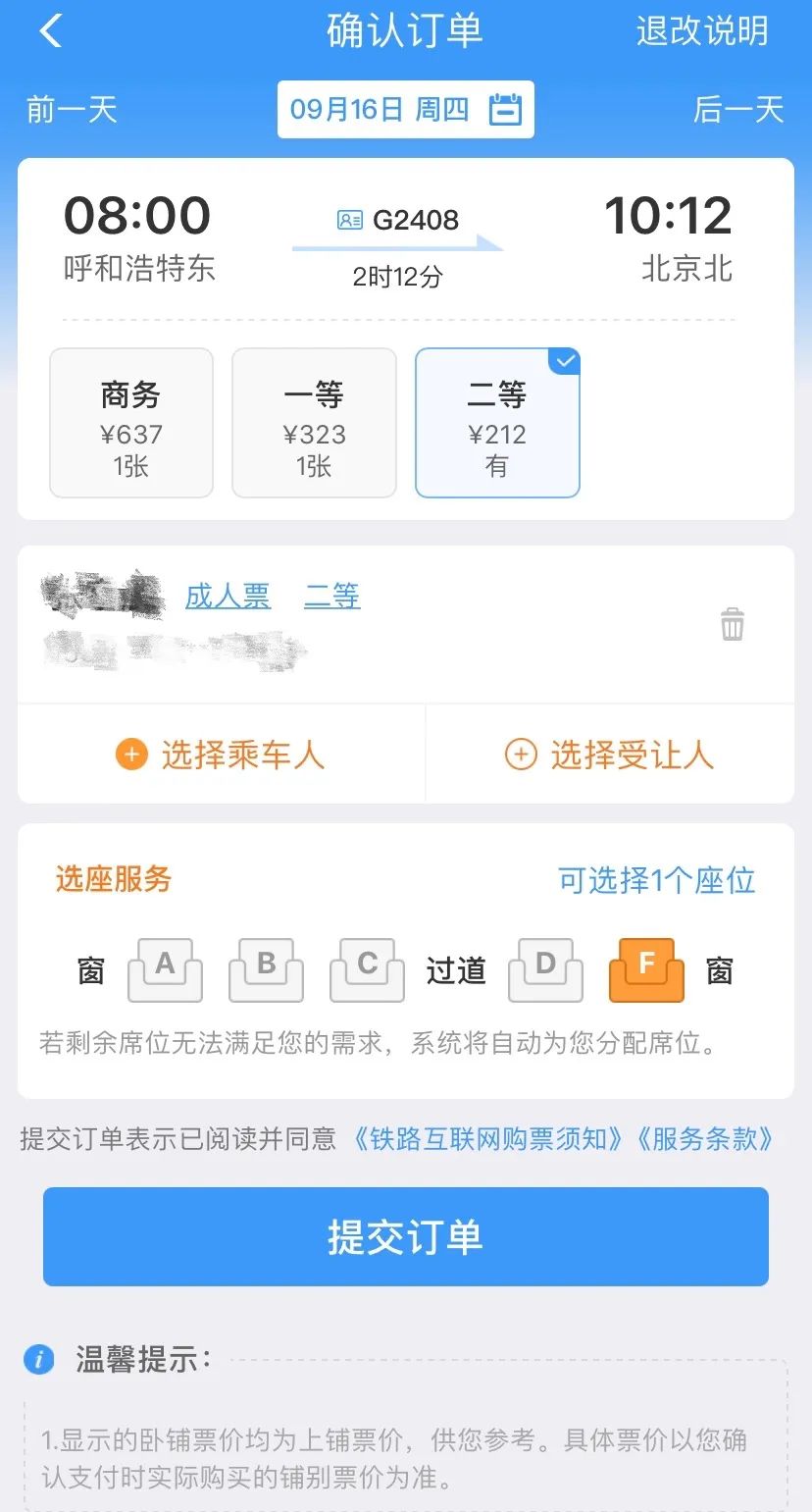The height and width of the screenshot is (1512, 812).
Task: Tap the 二等 seat type link for the passenger
Action: coord(332,596)
